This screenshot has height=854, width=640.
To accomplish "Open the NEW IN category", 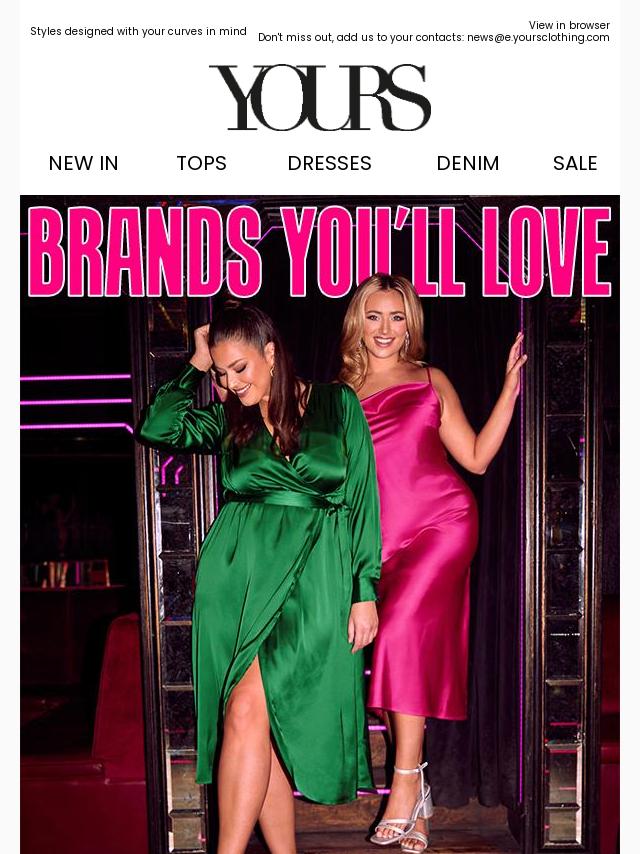I will [83, 163].
